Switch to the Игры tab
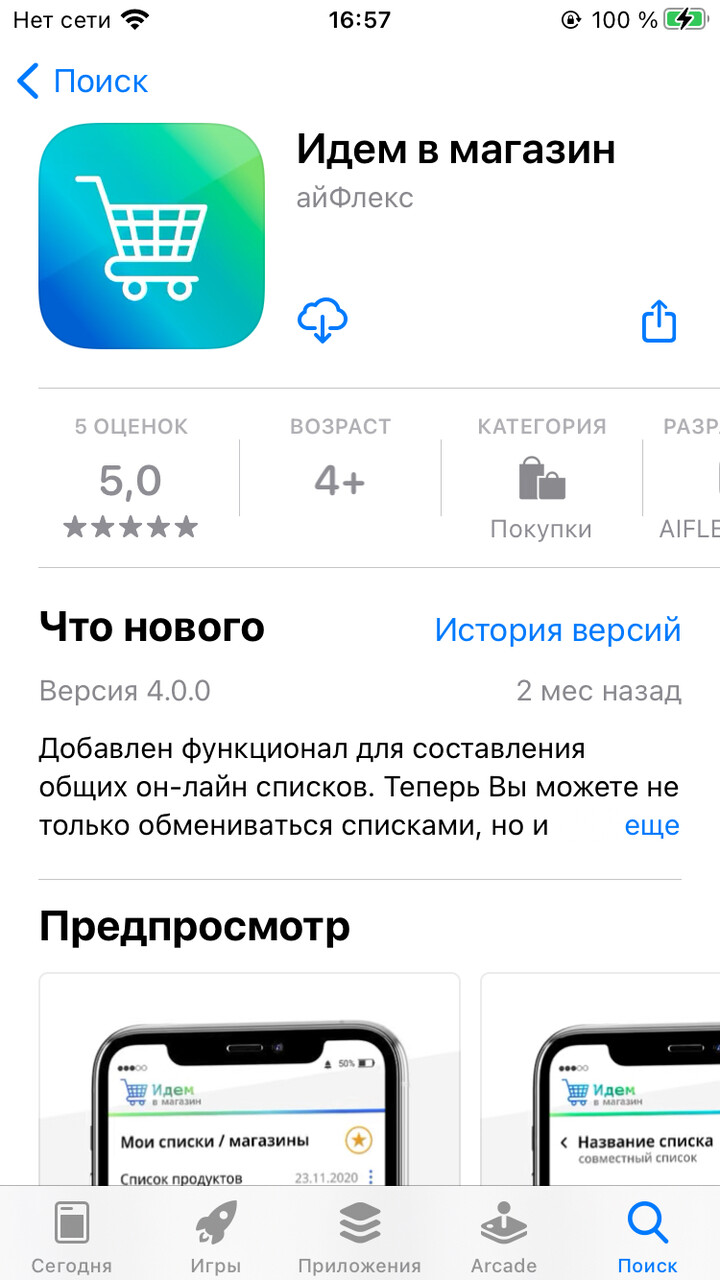This screenshot has height=1280, width=720. (x=215, y=1236)
